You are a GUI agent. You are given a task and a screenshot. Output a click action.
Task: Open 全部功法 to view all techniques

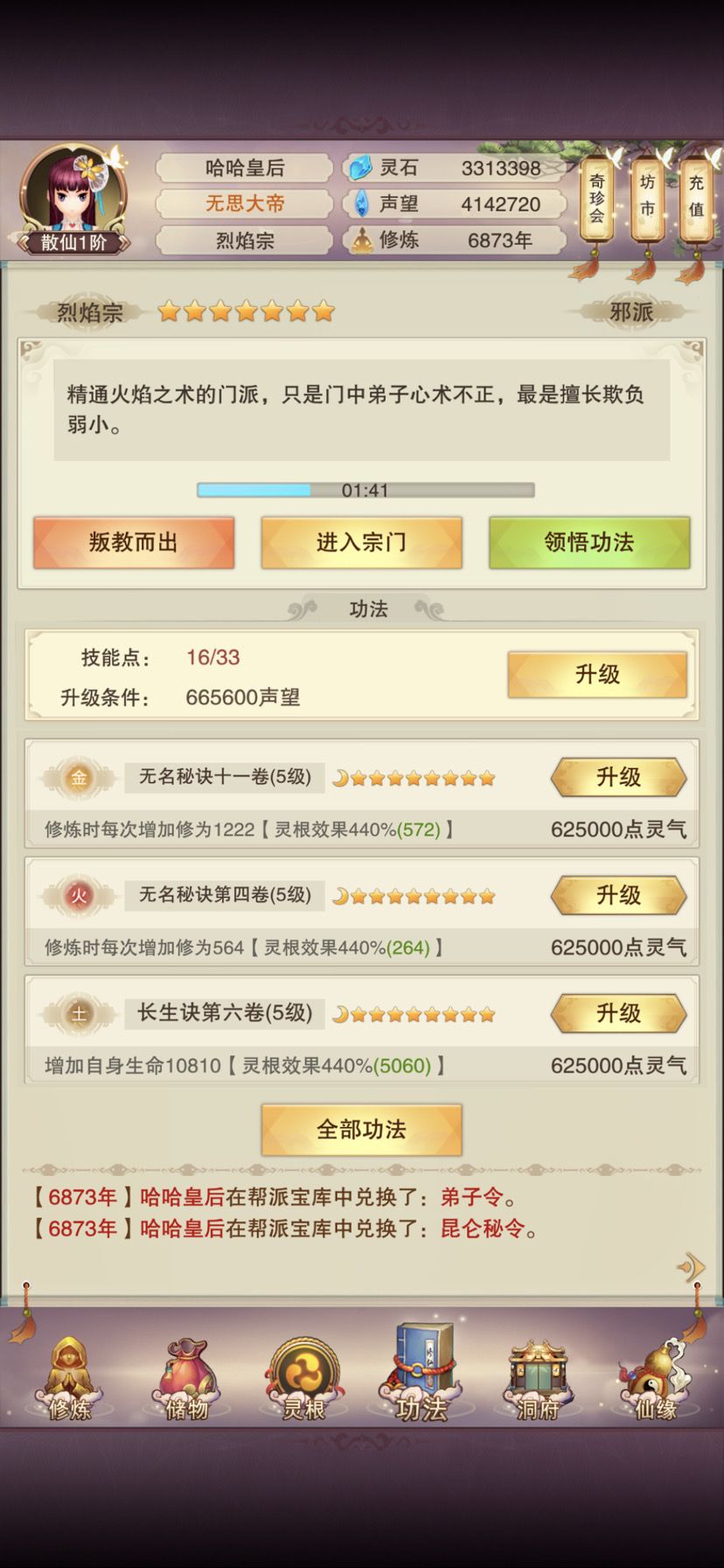[x=361, y=1130]
